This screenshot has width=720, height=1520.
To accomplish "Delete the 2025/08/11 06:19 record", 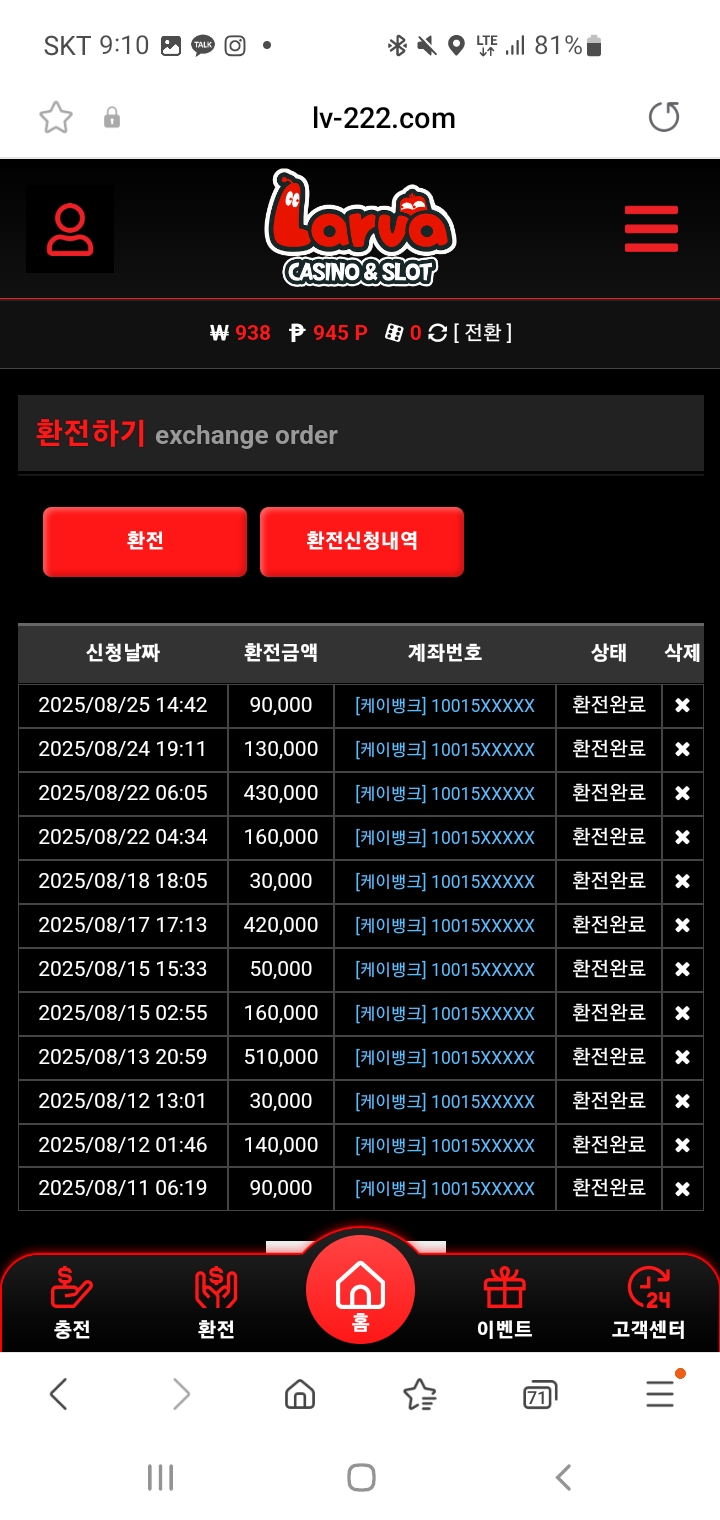I will [x=682, y=1189].
